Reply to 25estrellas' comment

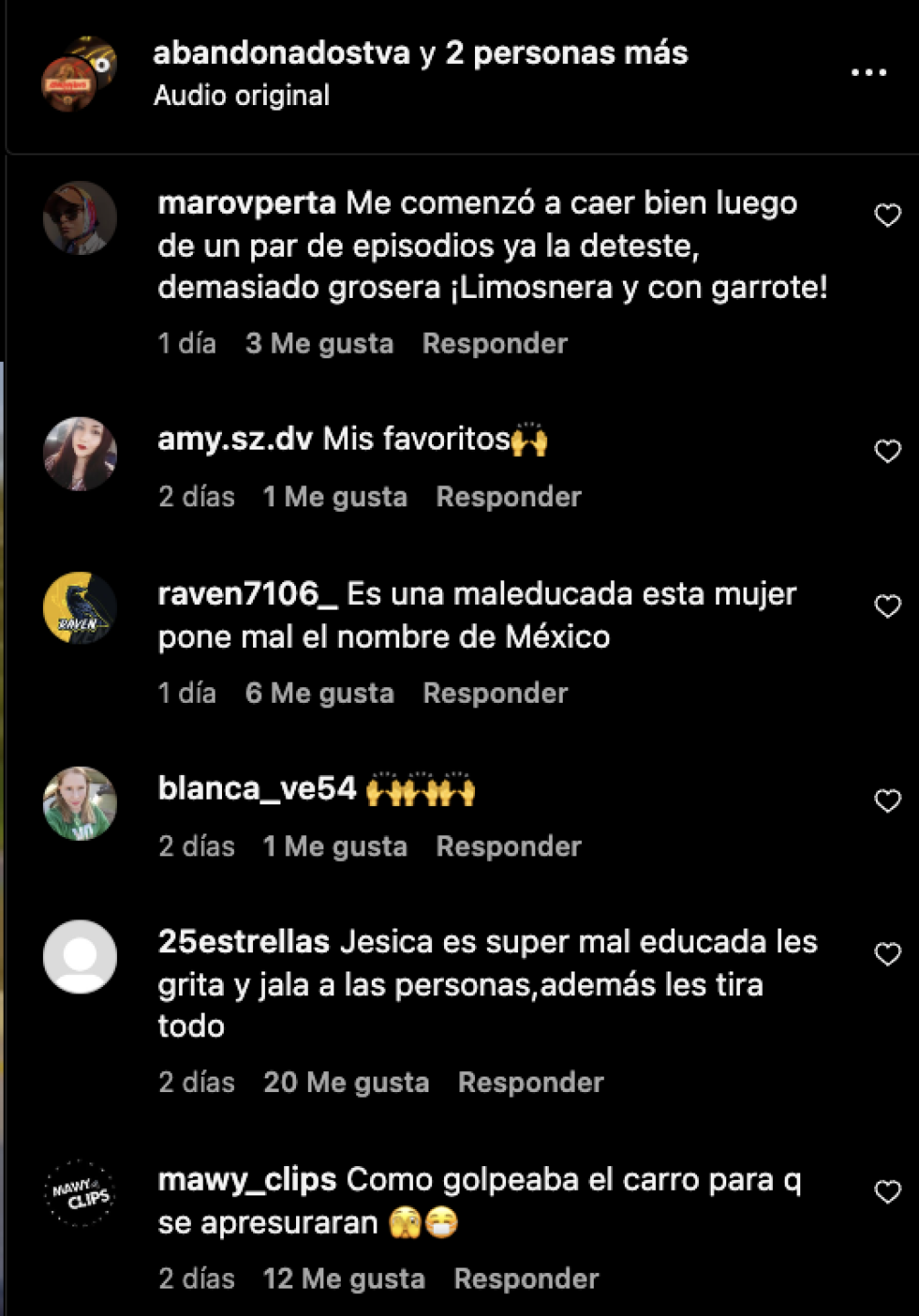[x=530, y=1083]
